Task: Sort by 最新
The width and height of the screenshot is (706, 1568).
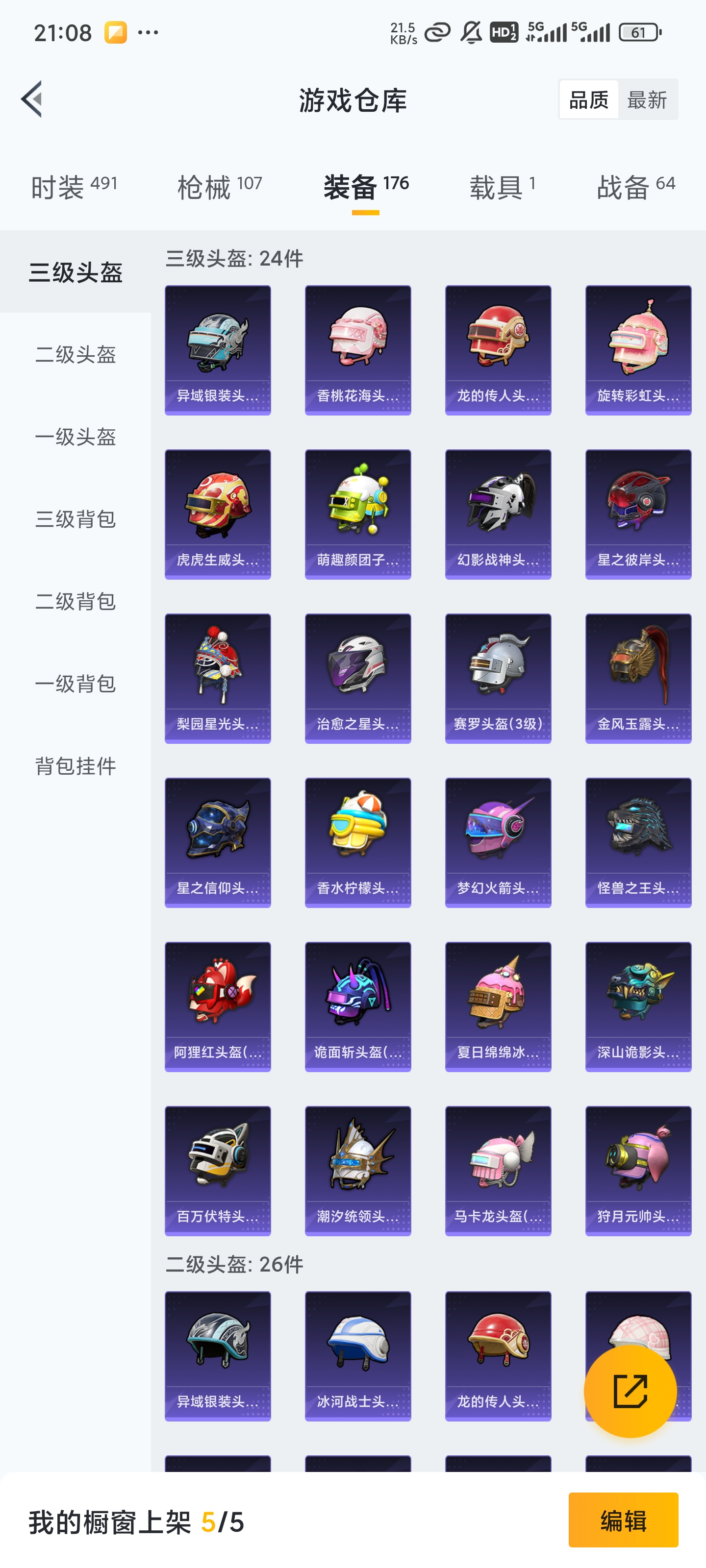Action: (647, 99)
